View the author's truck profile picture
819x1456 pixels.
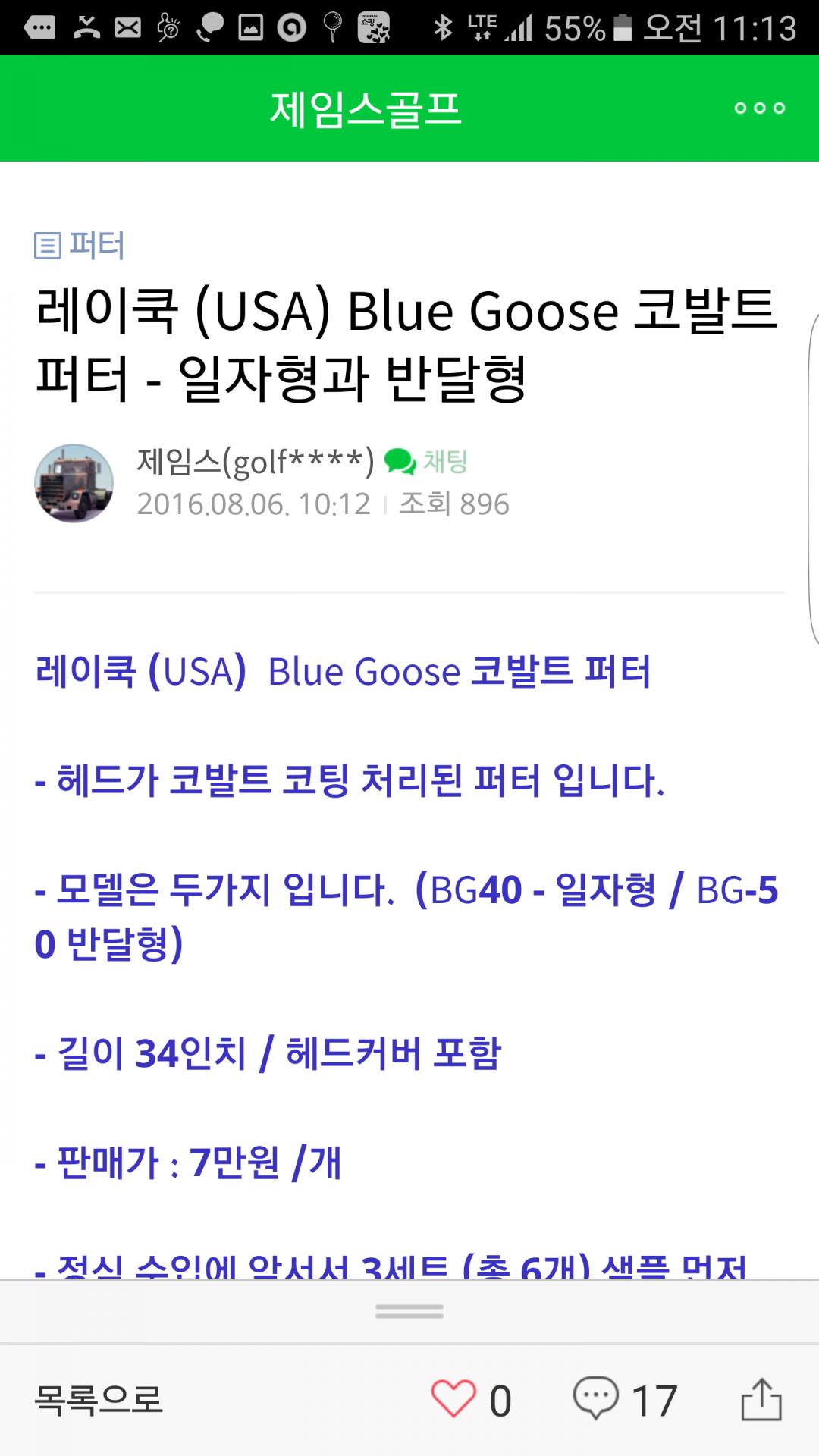(74, 483)
